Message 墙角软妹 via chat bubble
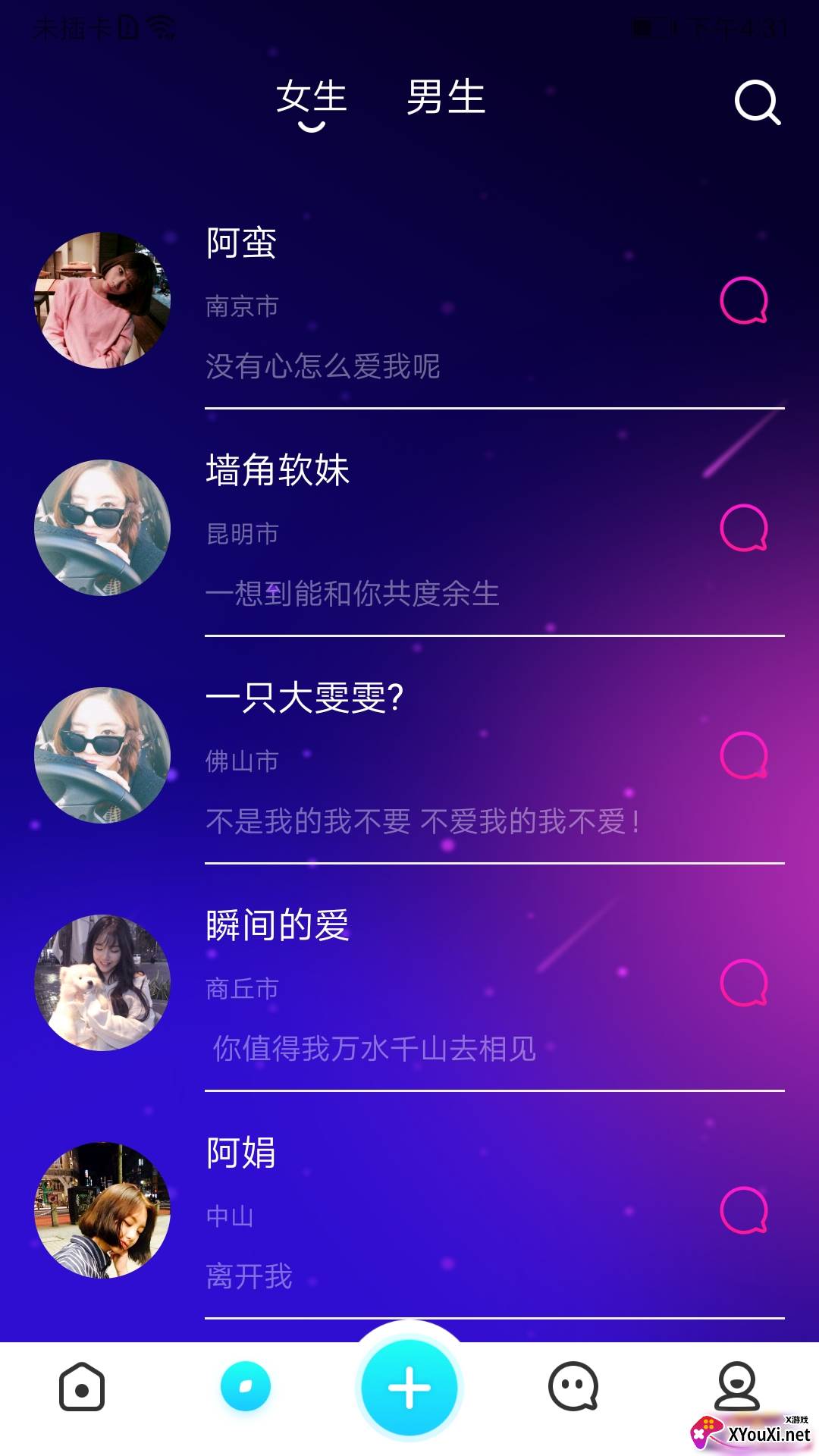 [x=744, y=528]
